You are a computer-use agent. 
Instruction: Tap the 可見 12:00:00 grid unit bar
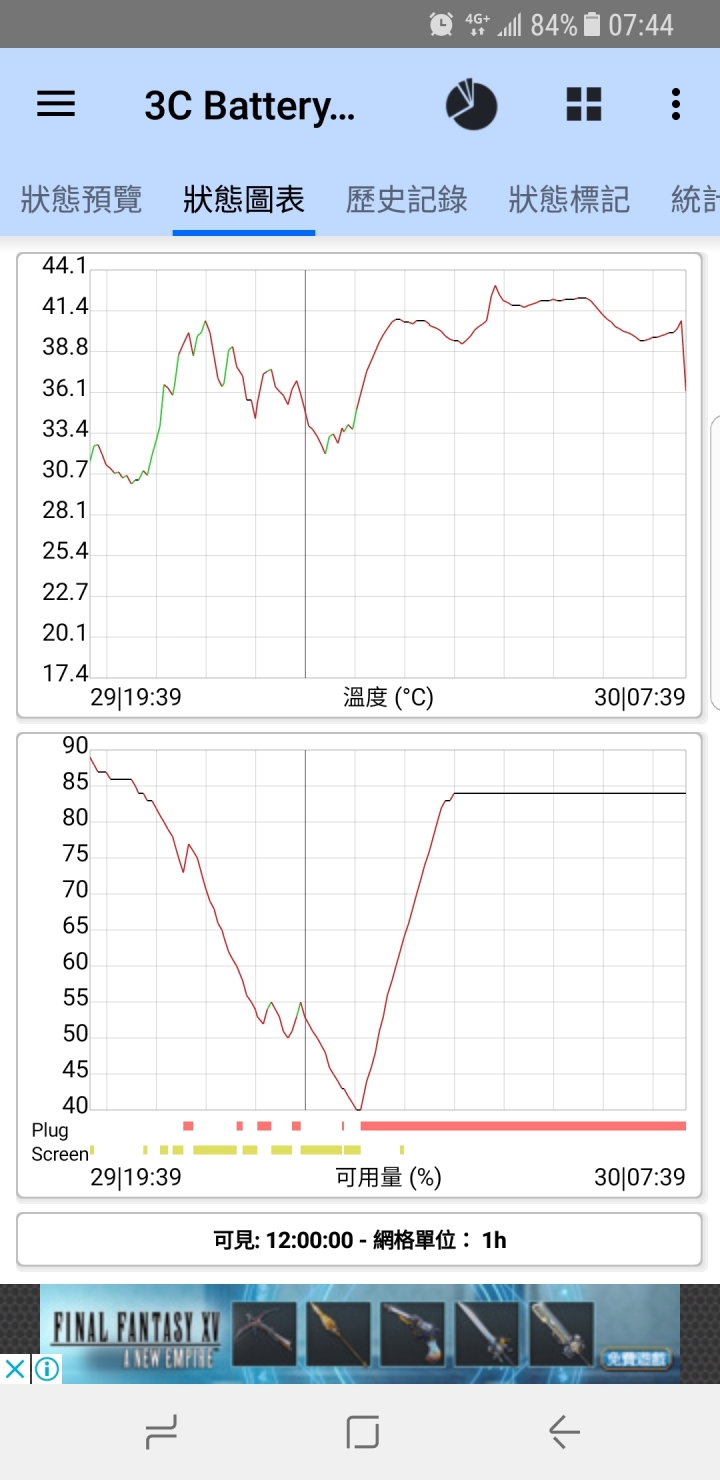360,1240
